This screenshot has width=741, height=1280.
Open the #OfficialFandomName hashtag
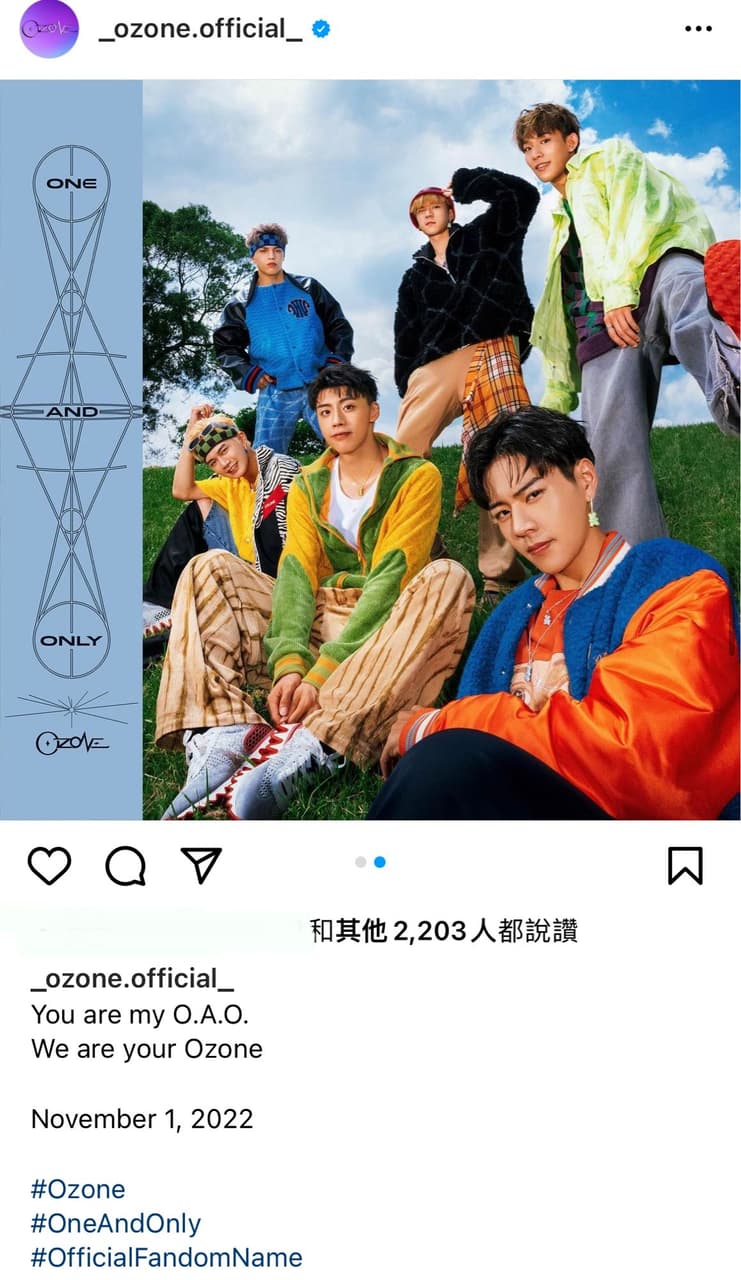point(165,1257)
